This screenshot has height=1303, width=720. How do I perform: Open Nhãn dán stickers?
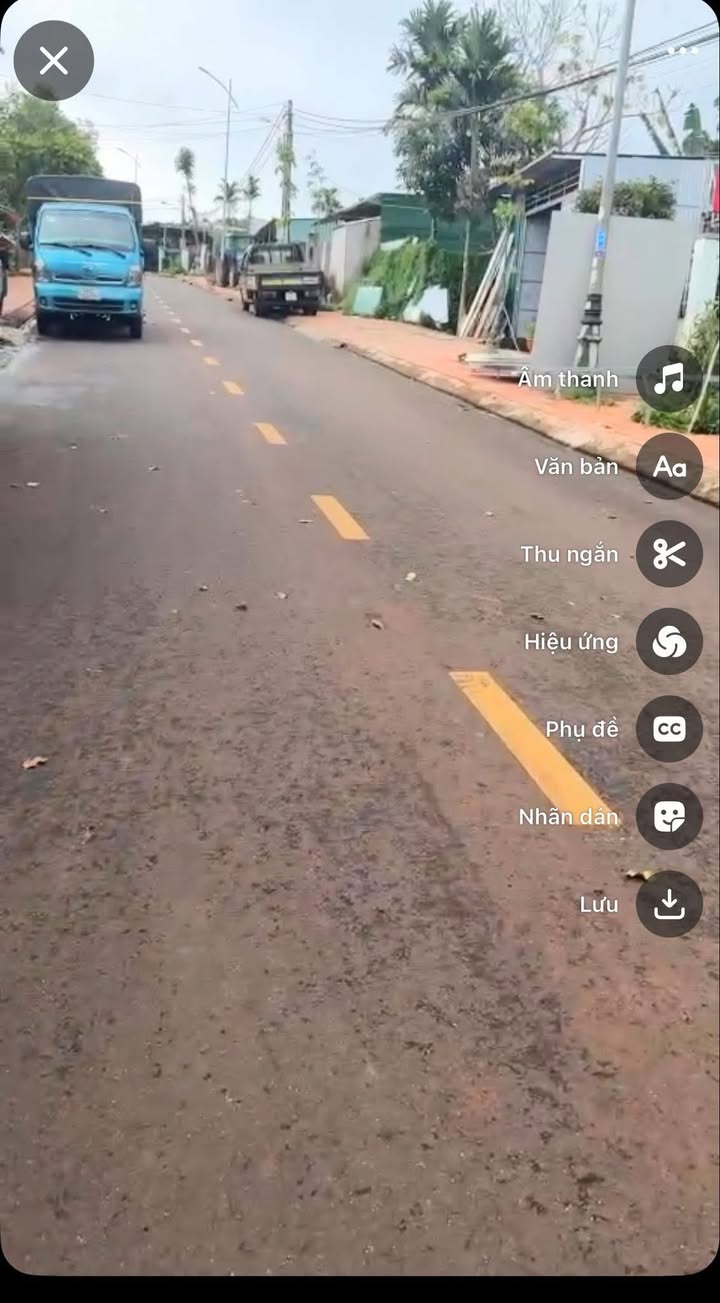point(669,816)
